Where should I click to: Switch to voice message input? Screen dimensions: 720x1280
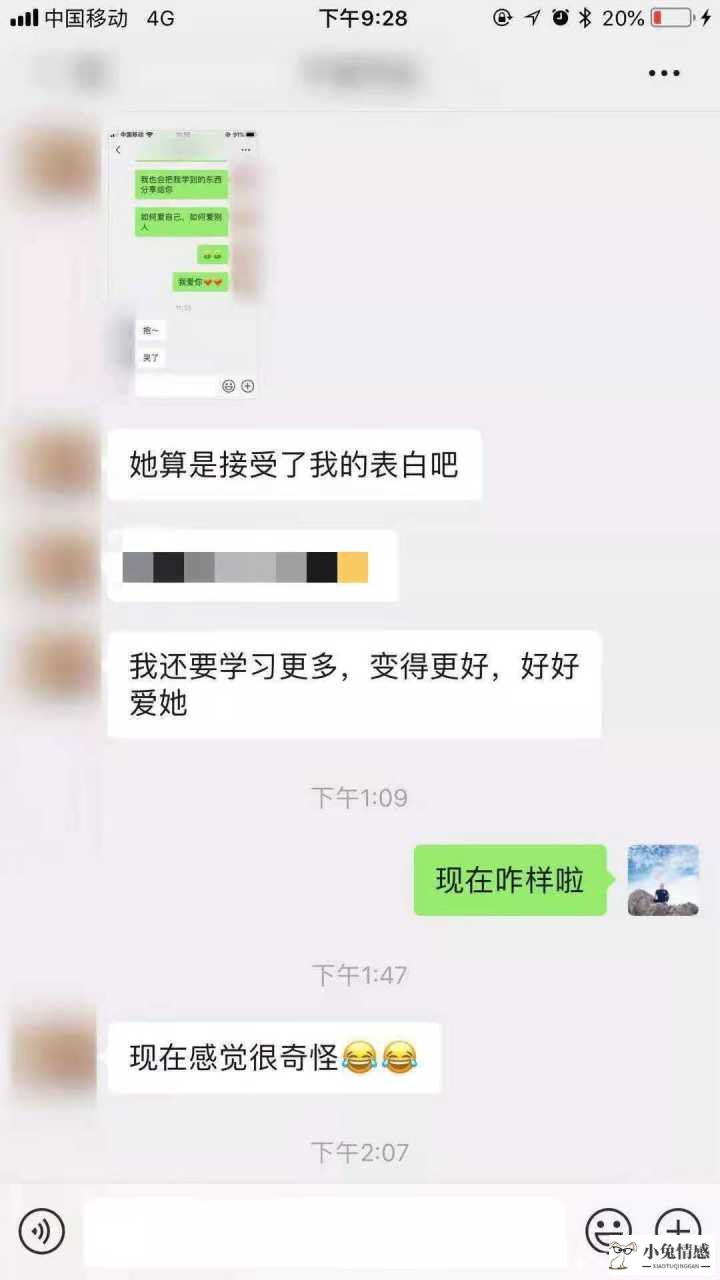tap(41, 1231)
